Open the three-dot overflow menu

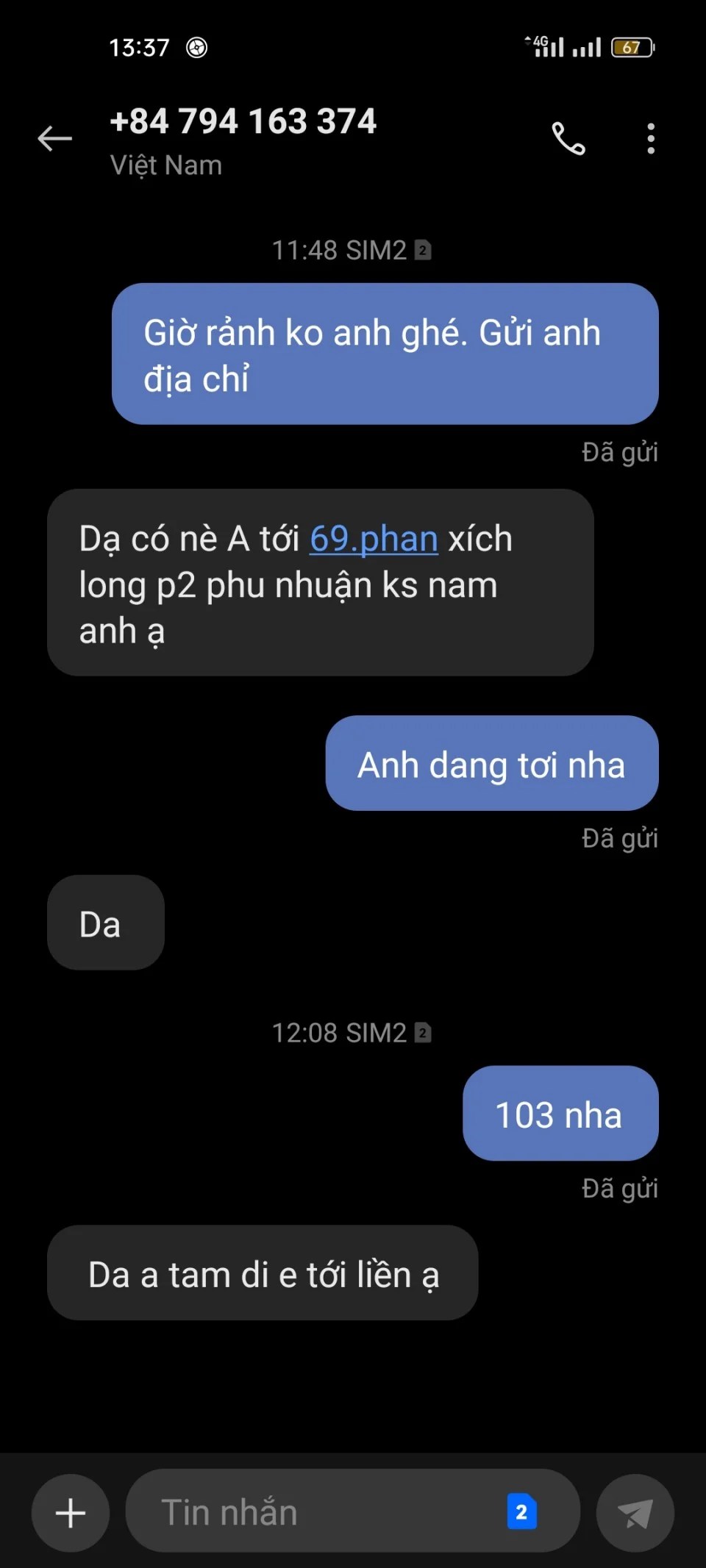pyautogui.click(x=651, y=138)
